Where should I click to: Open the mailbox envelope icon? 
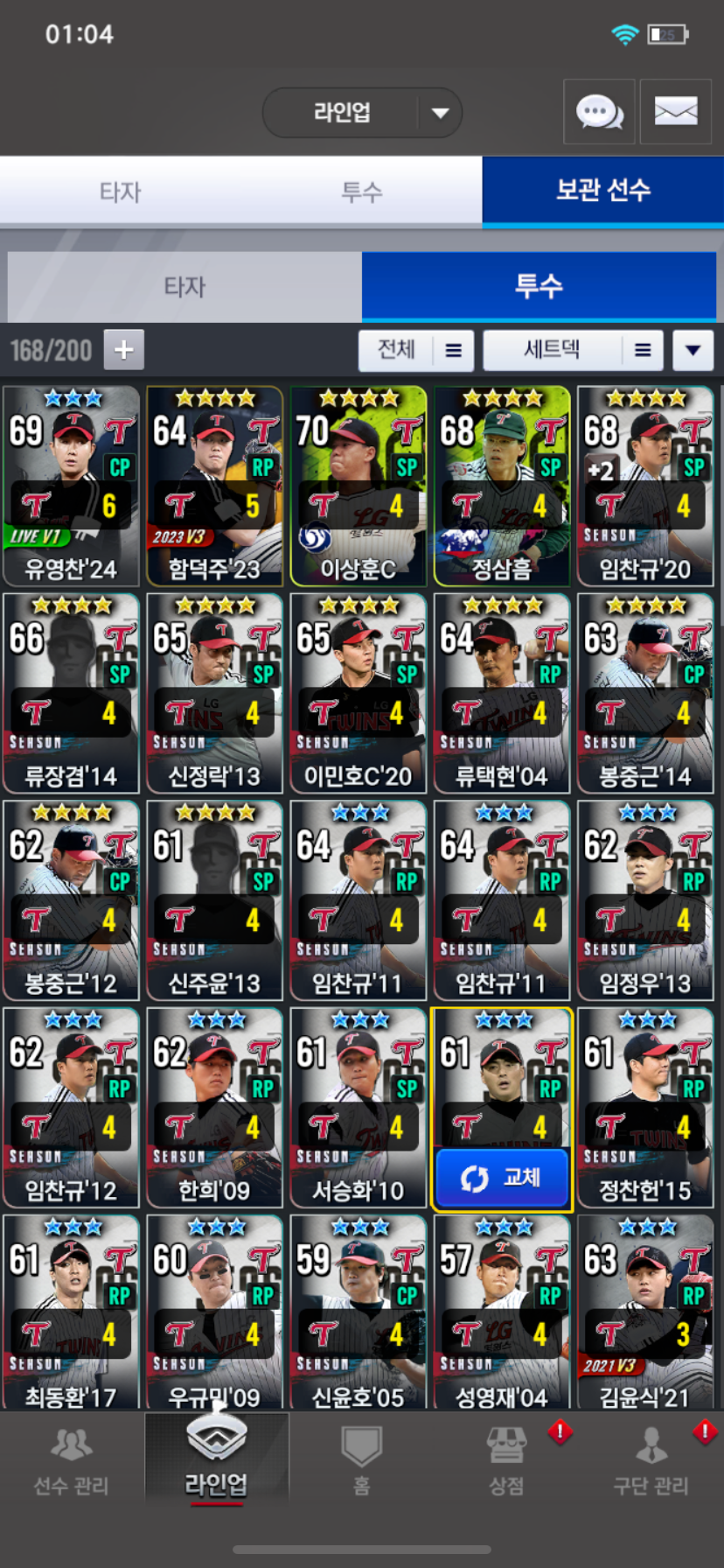point(676,111)
